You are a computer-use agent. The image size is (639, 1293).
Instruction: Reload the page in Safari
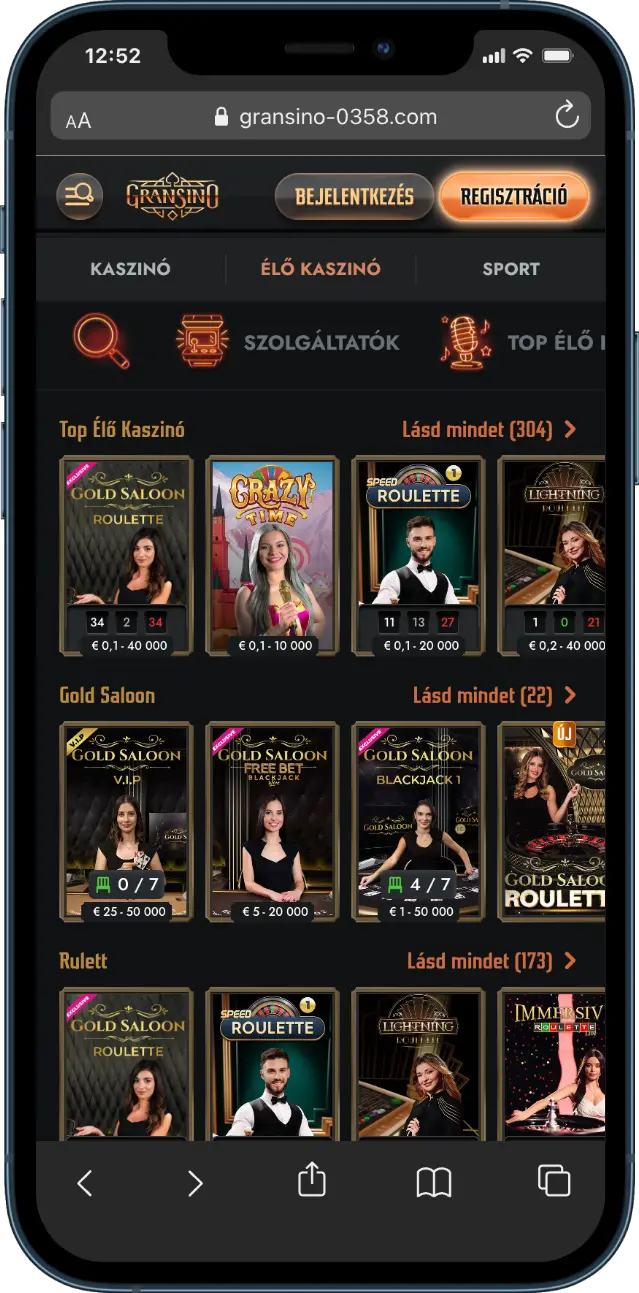(x=567, y=117)
